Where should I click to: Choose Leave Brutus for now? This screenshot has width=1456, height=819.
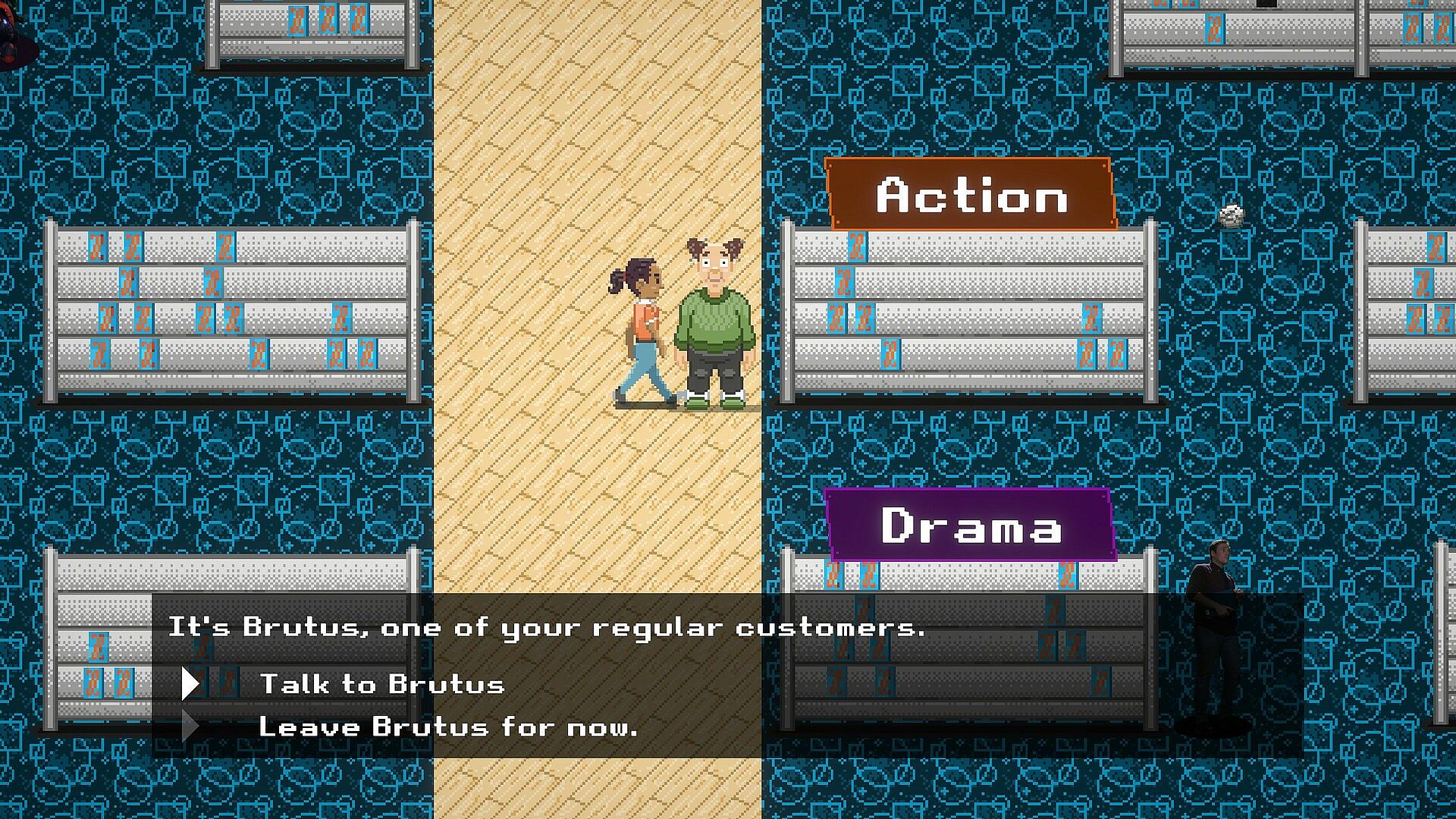click(x=447, y=727)
